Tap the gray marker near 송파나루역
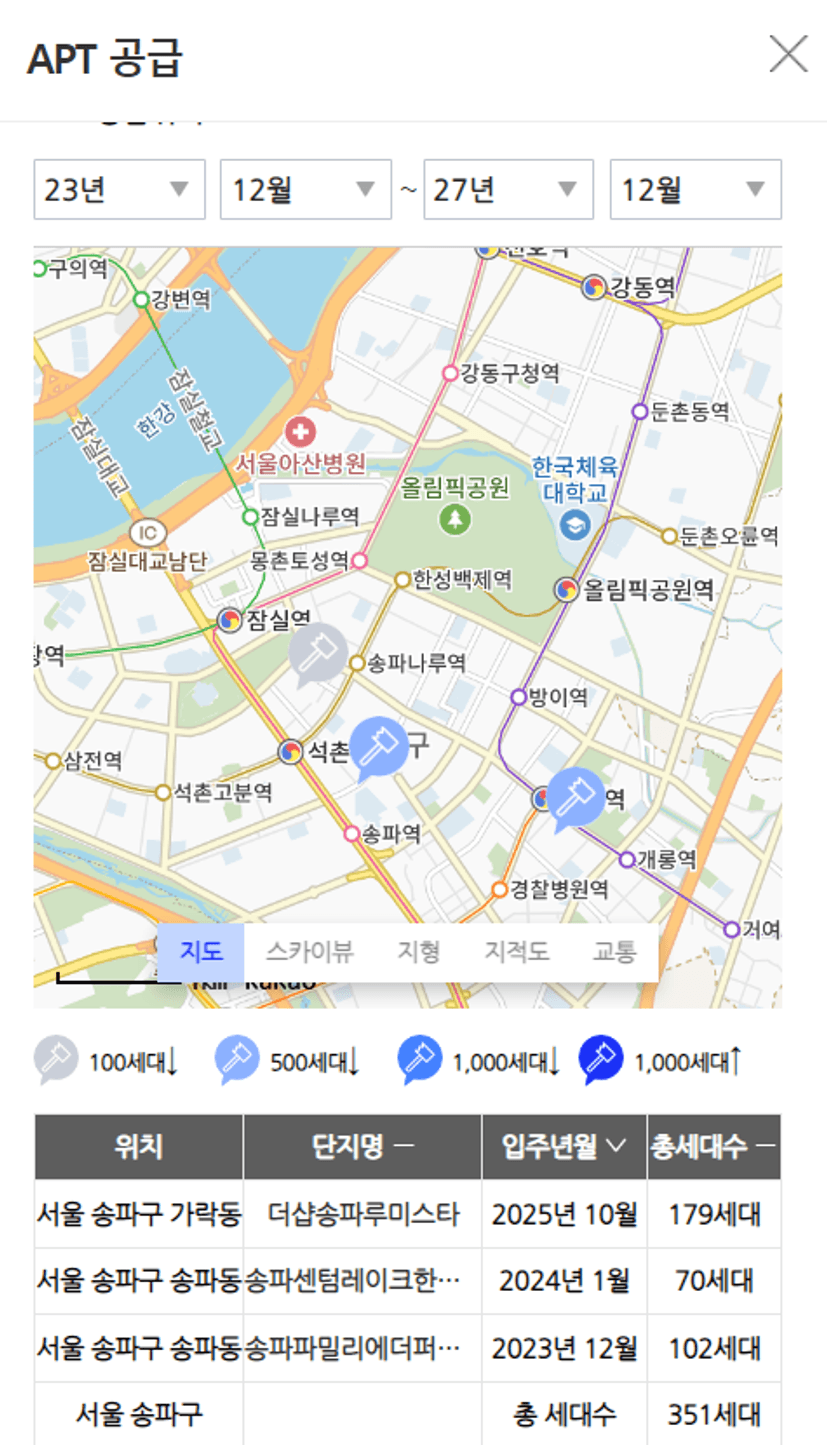Viewport: 827px width, 1445px height. (x=318, y=651)
